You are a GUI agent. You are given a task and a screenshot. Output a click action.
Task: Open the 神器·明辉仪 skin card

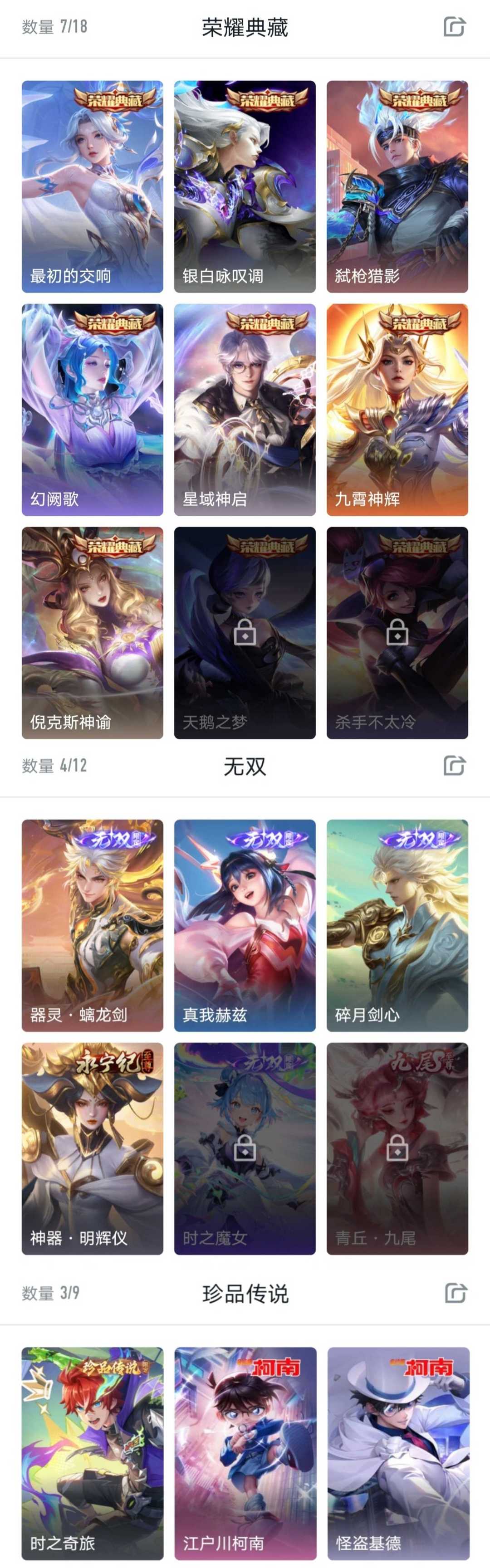93,1148
